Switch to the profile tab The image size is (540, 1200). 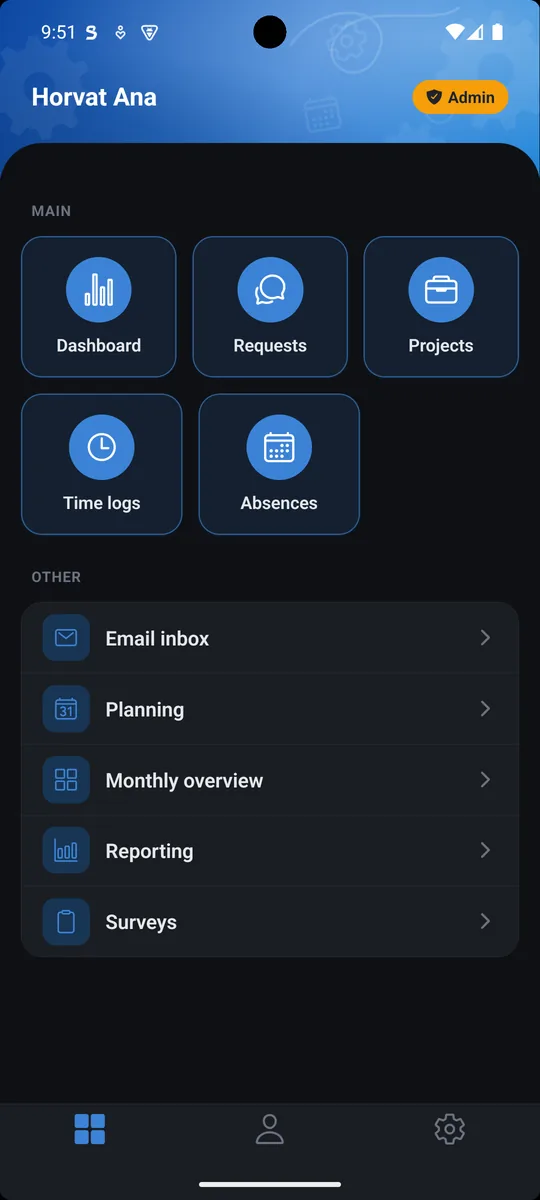[270, 1129]
